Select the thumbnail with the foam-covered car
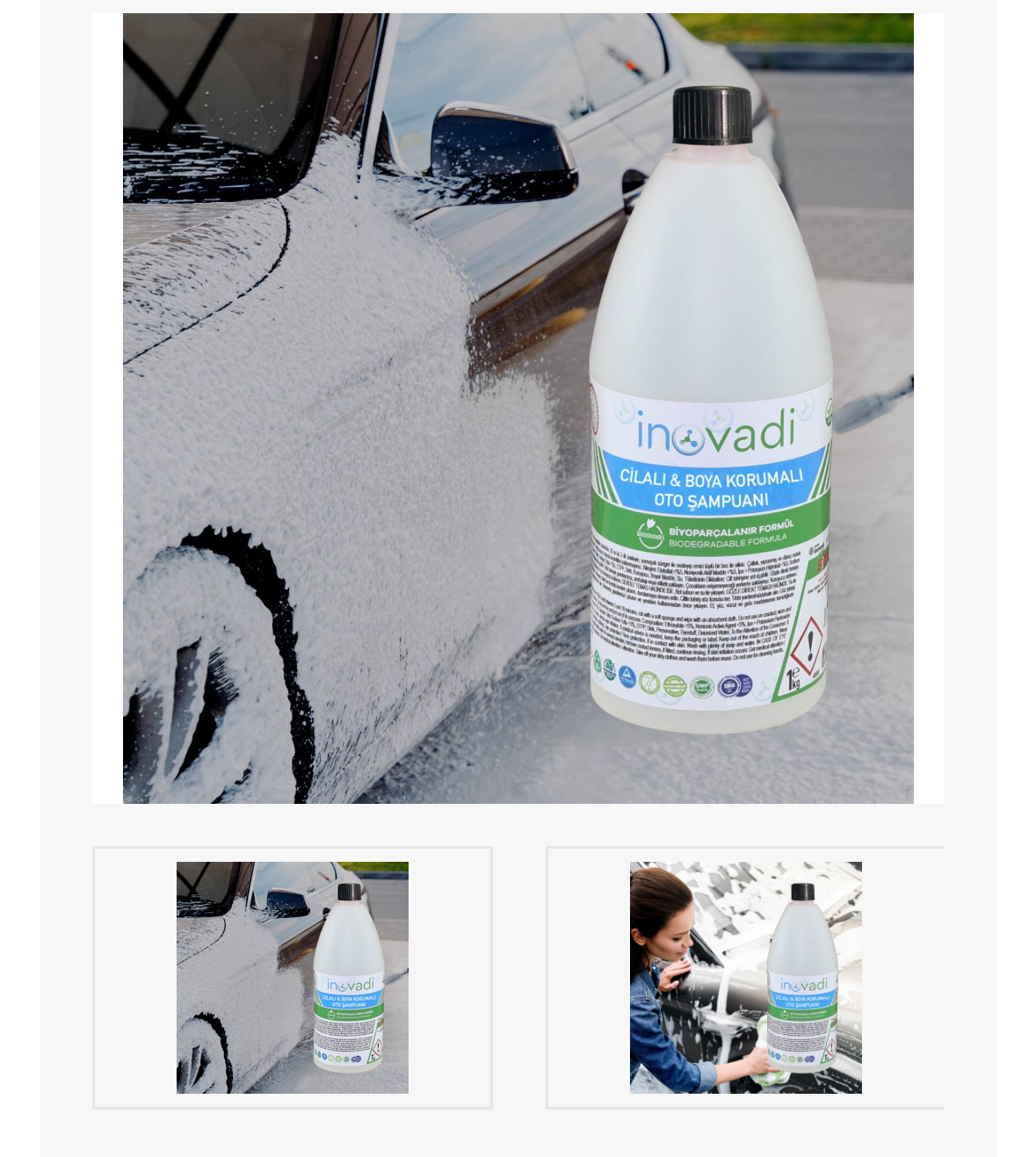 [x=293, y=977]
